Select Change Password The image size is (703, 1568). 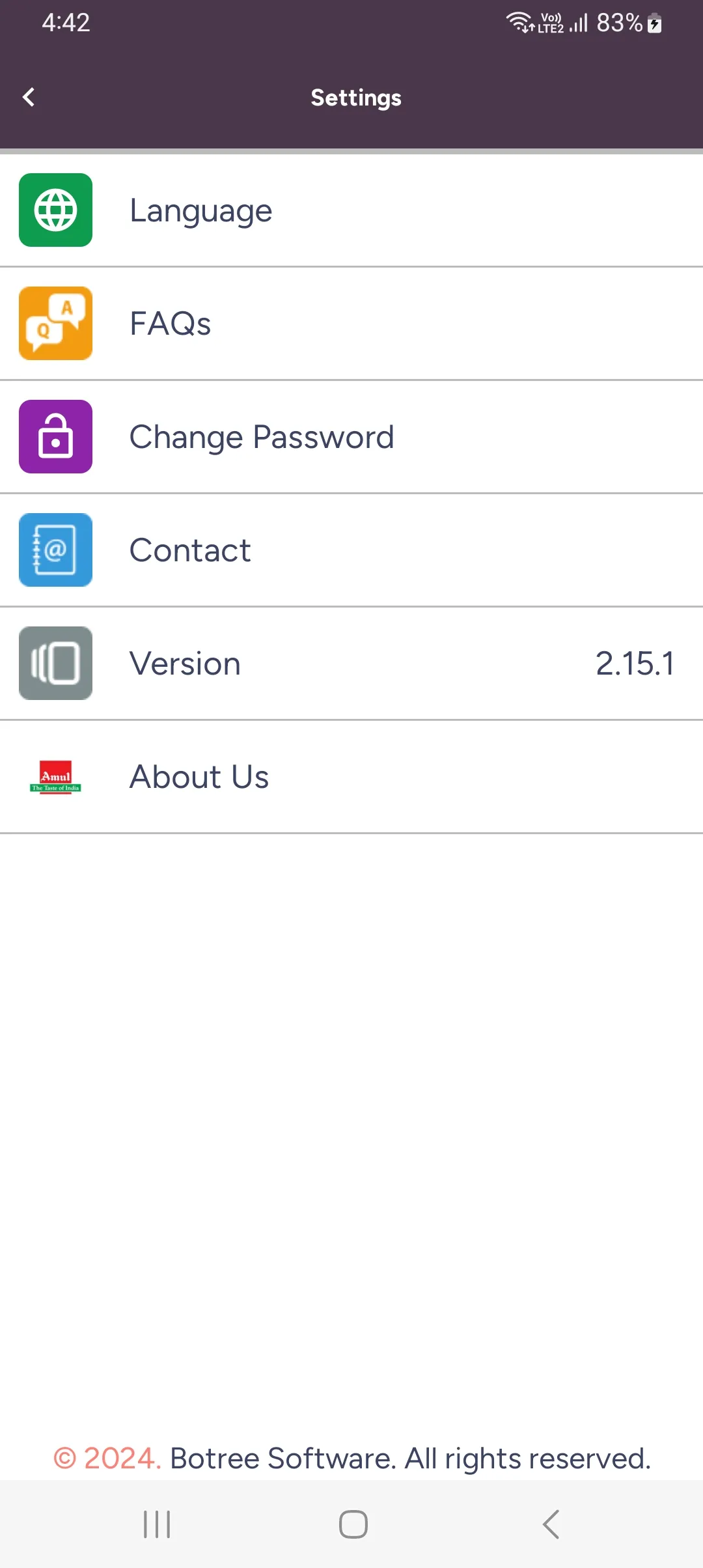(351, 437)
